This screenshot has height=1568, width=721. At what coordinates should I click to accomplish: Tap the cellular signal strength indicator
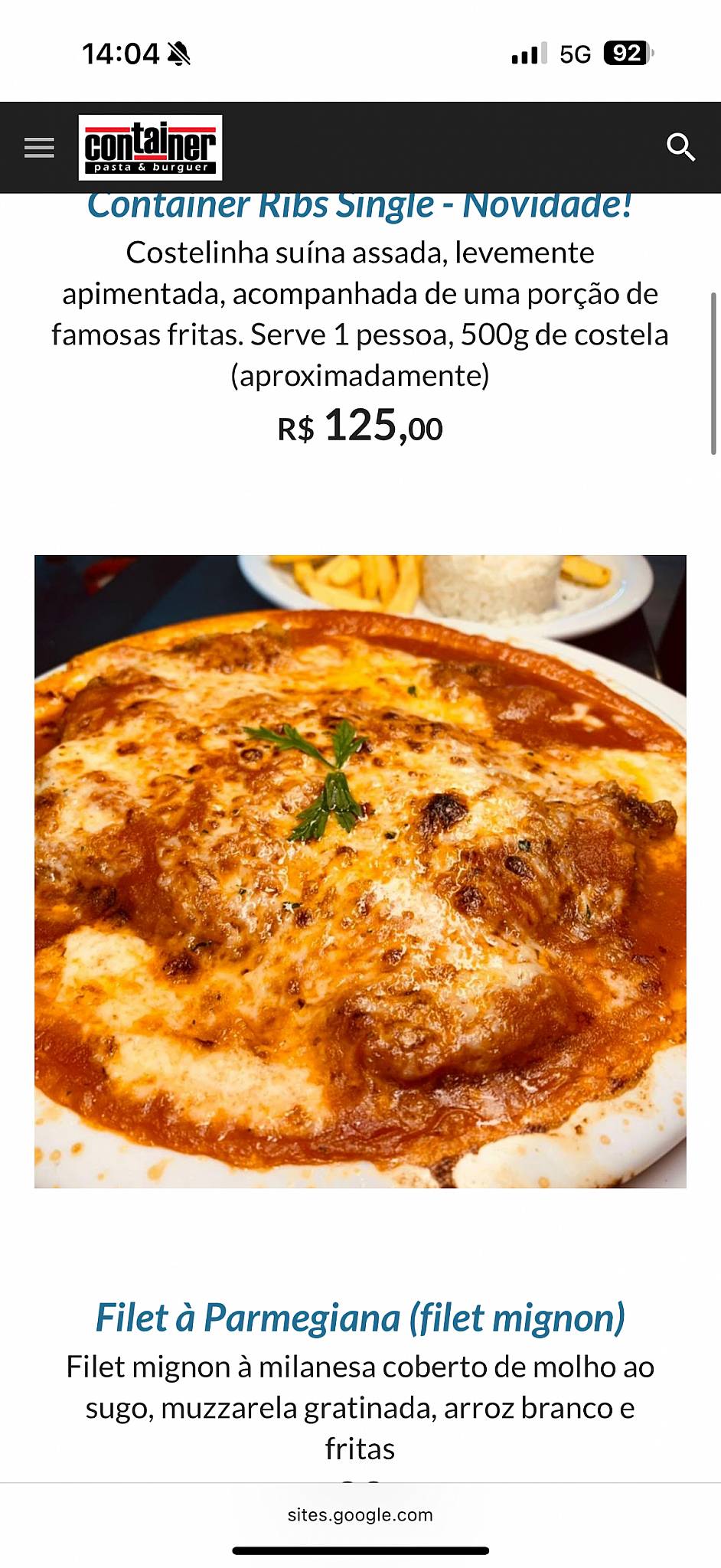[x=527, y=54]
